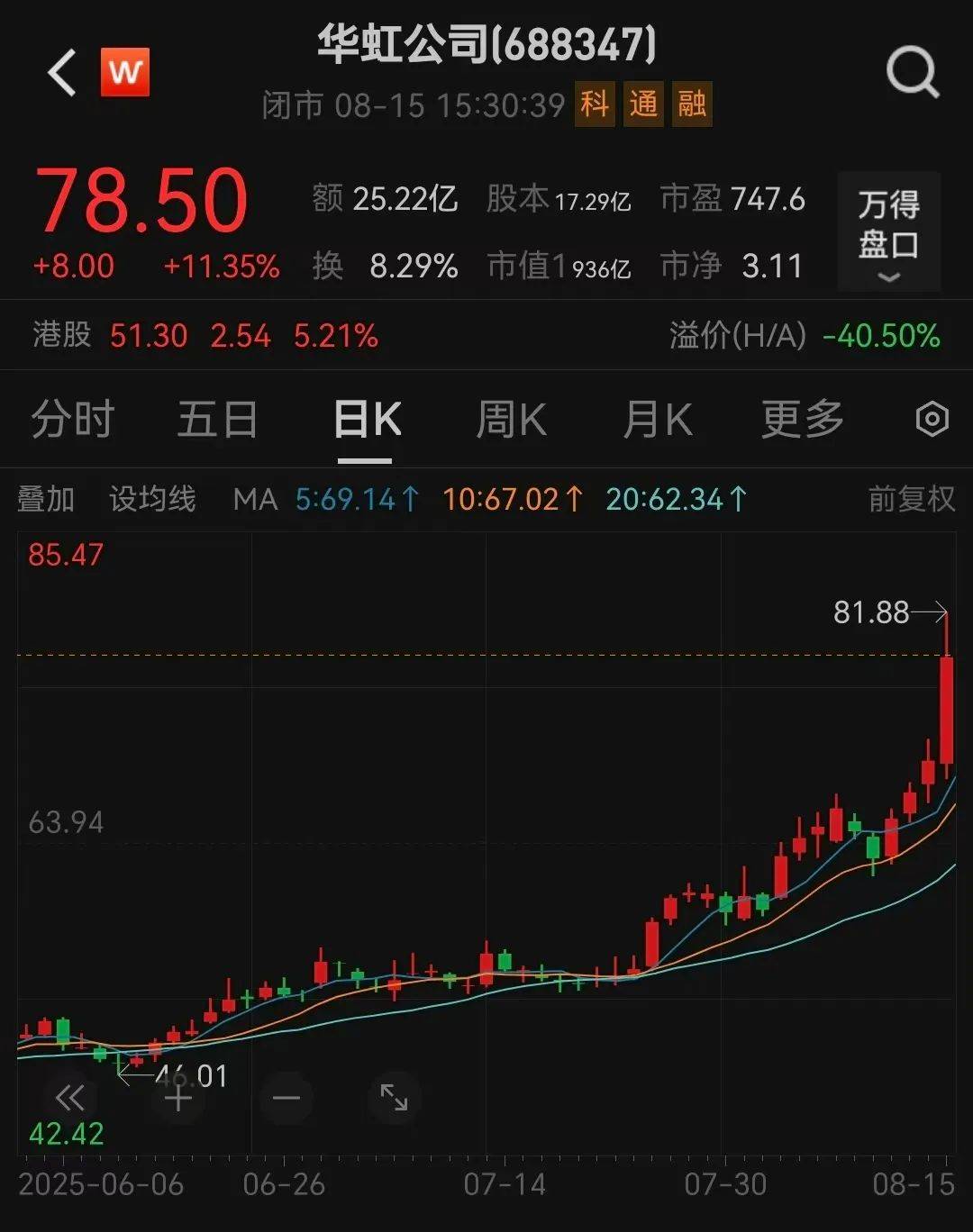The height and width of the screenshot is (1232, 973).
Task: Change the 前复权 adjustment mode
Action: 911,499
